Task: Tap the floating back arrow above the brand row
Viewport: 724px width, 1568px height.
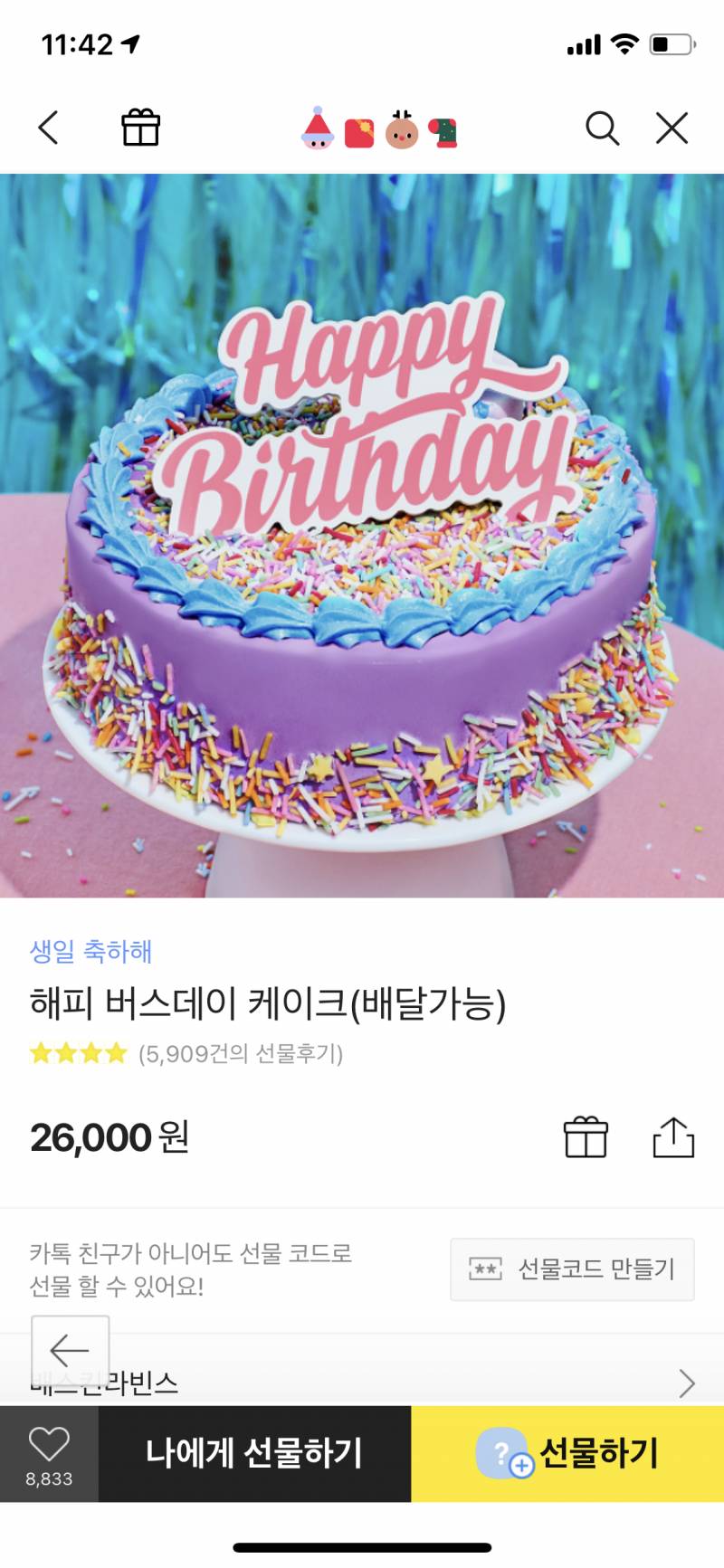Action: pos(69,1348)
